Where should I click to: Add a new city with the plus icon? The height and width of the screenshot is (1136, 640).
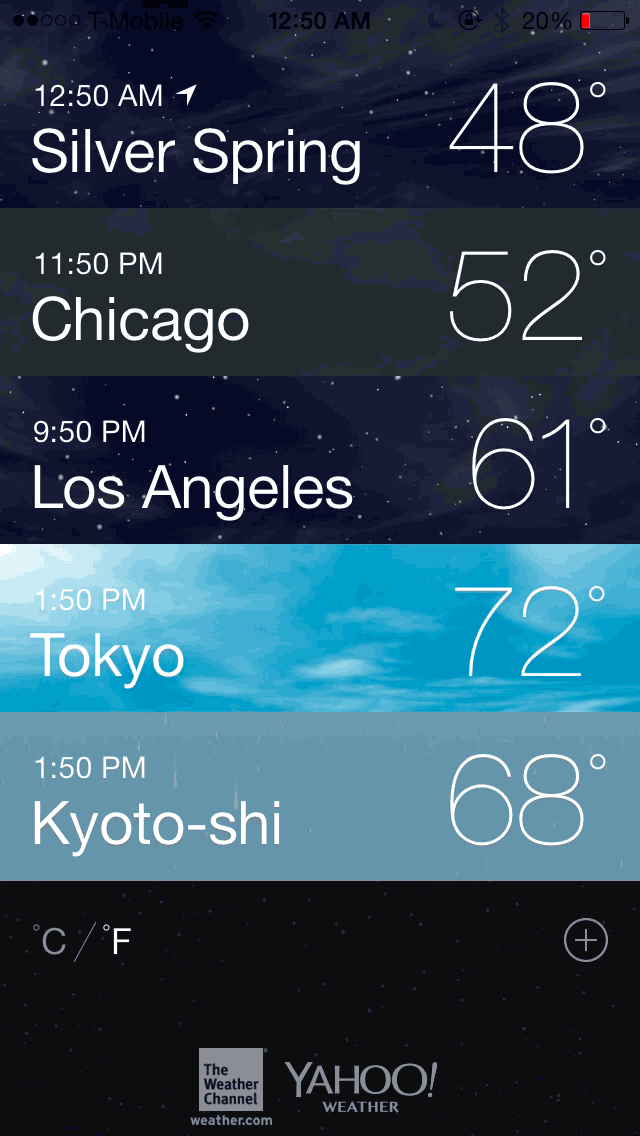586,940
